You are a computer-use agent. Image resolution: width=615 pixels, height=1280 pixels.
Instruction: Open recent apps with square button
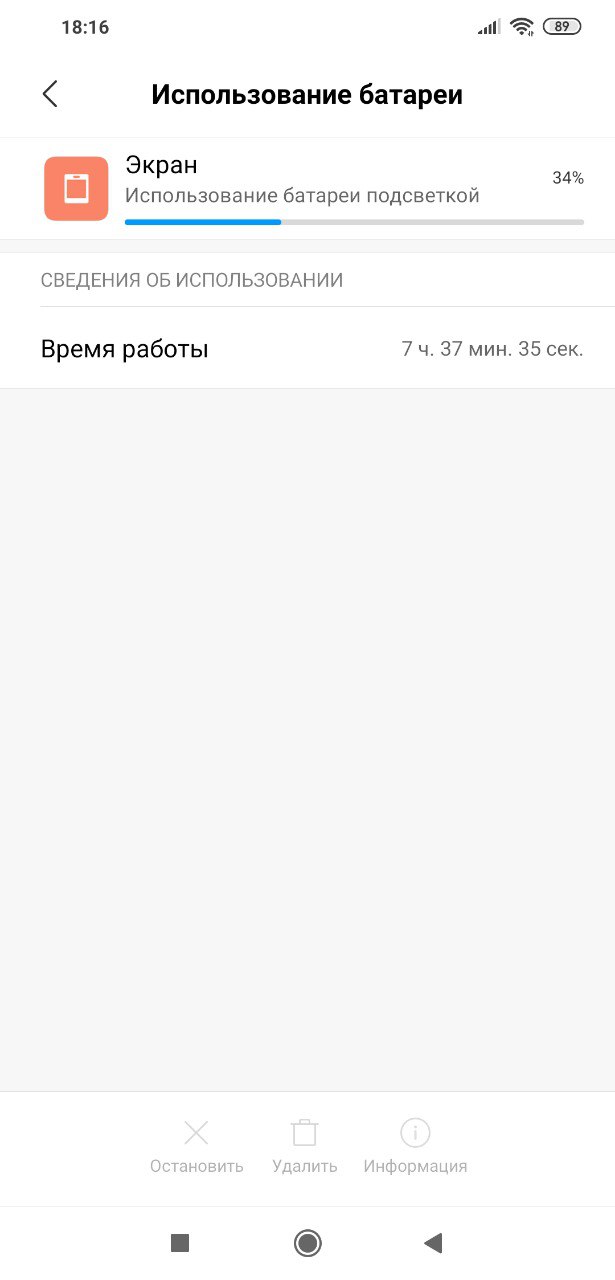(x=180, y=1243)
